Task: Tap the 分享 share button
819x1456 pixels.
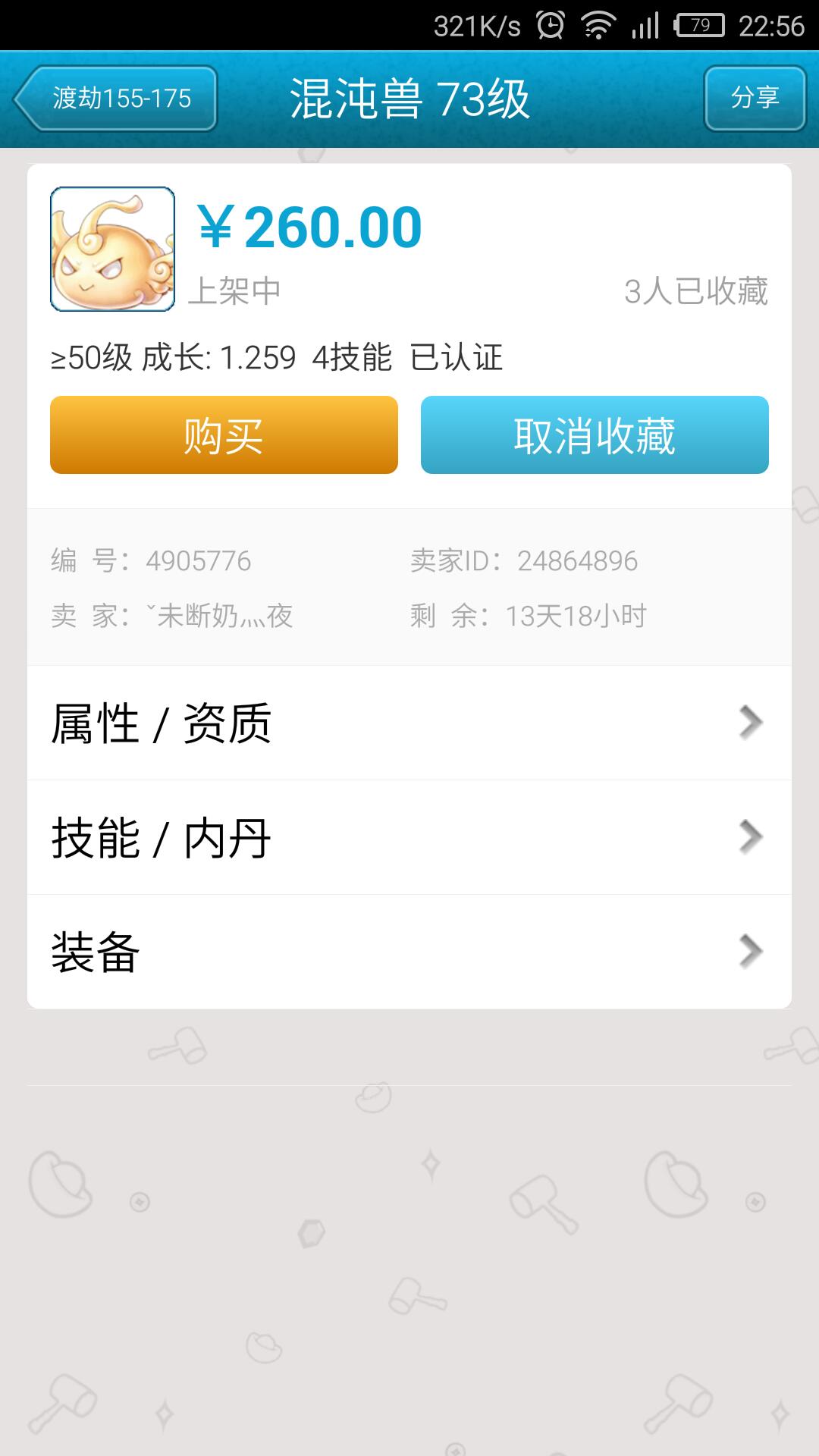Action: pyautogui.click(x=755, y=99)
